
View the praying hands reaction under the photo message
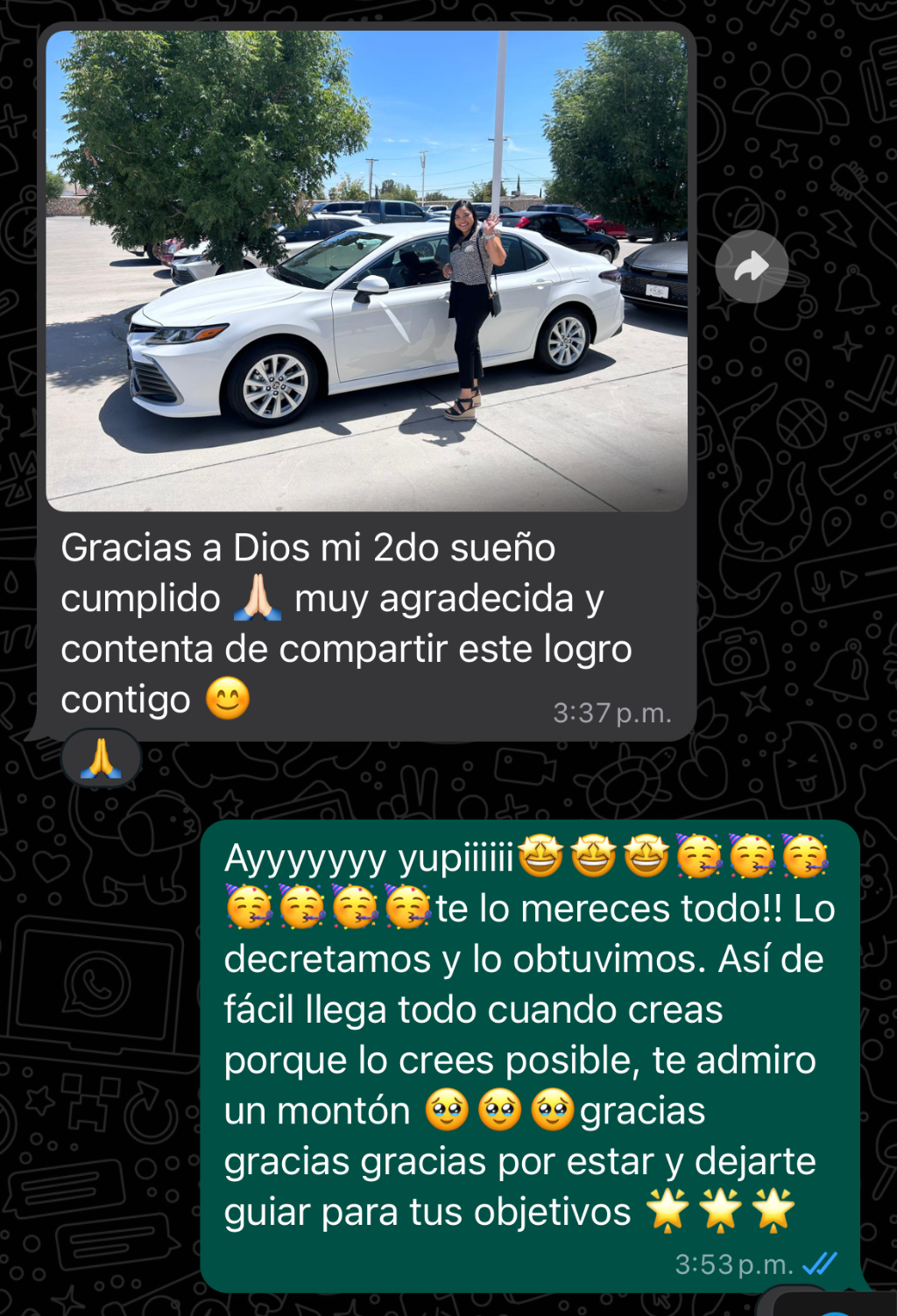(x=102, y=758)
